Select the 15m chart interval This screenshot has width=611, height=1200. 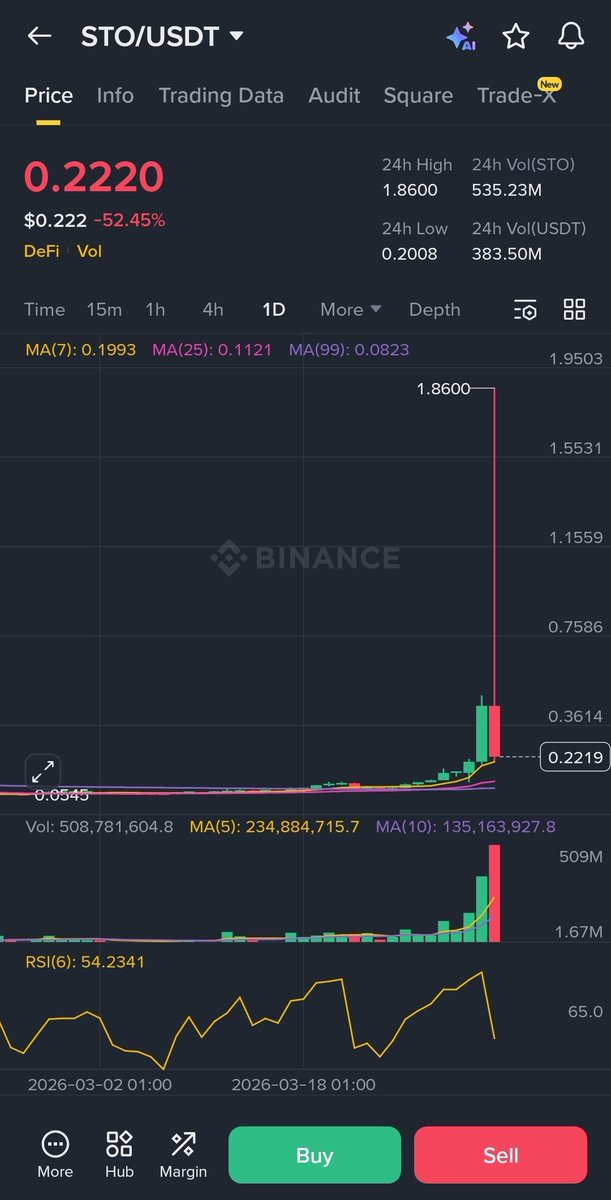(x=104, y=309)
